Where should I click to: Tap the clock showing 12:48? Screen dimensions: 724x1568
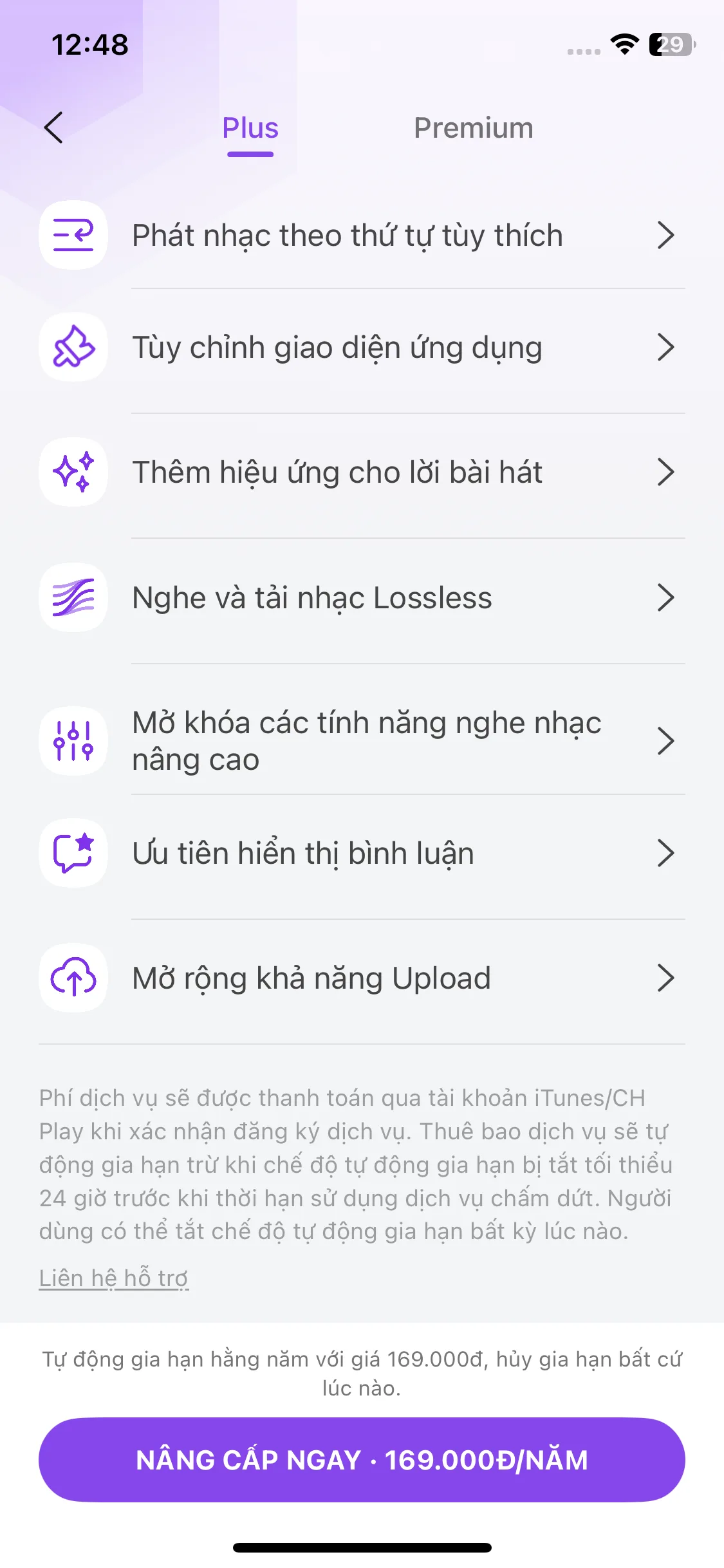point(89,44)
